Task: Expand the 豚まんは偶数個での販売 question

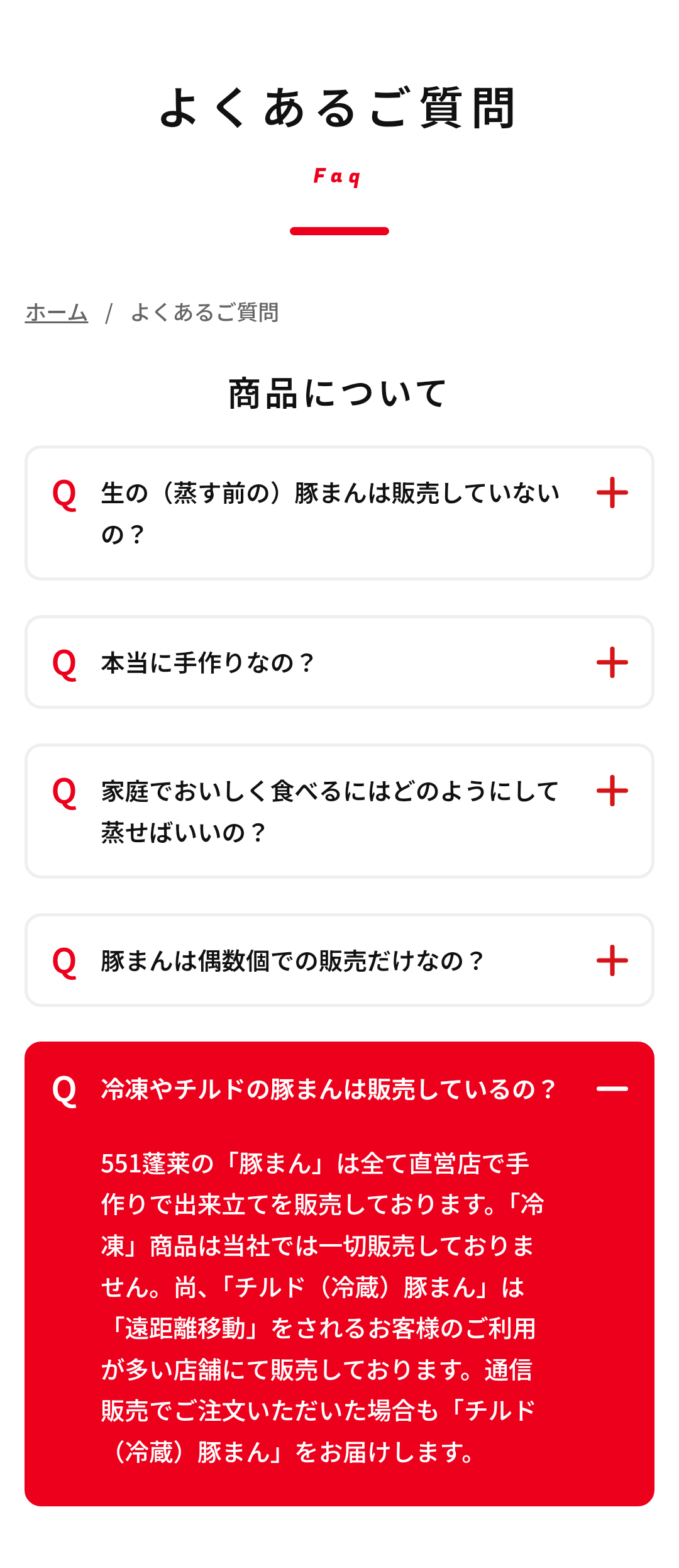Action: [x=612, y=961]
